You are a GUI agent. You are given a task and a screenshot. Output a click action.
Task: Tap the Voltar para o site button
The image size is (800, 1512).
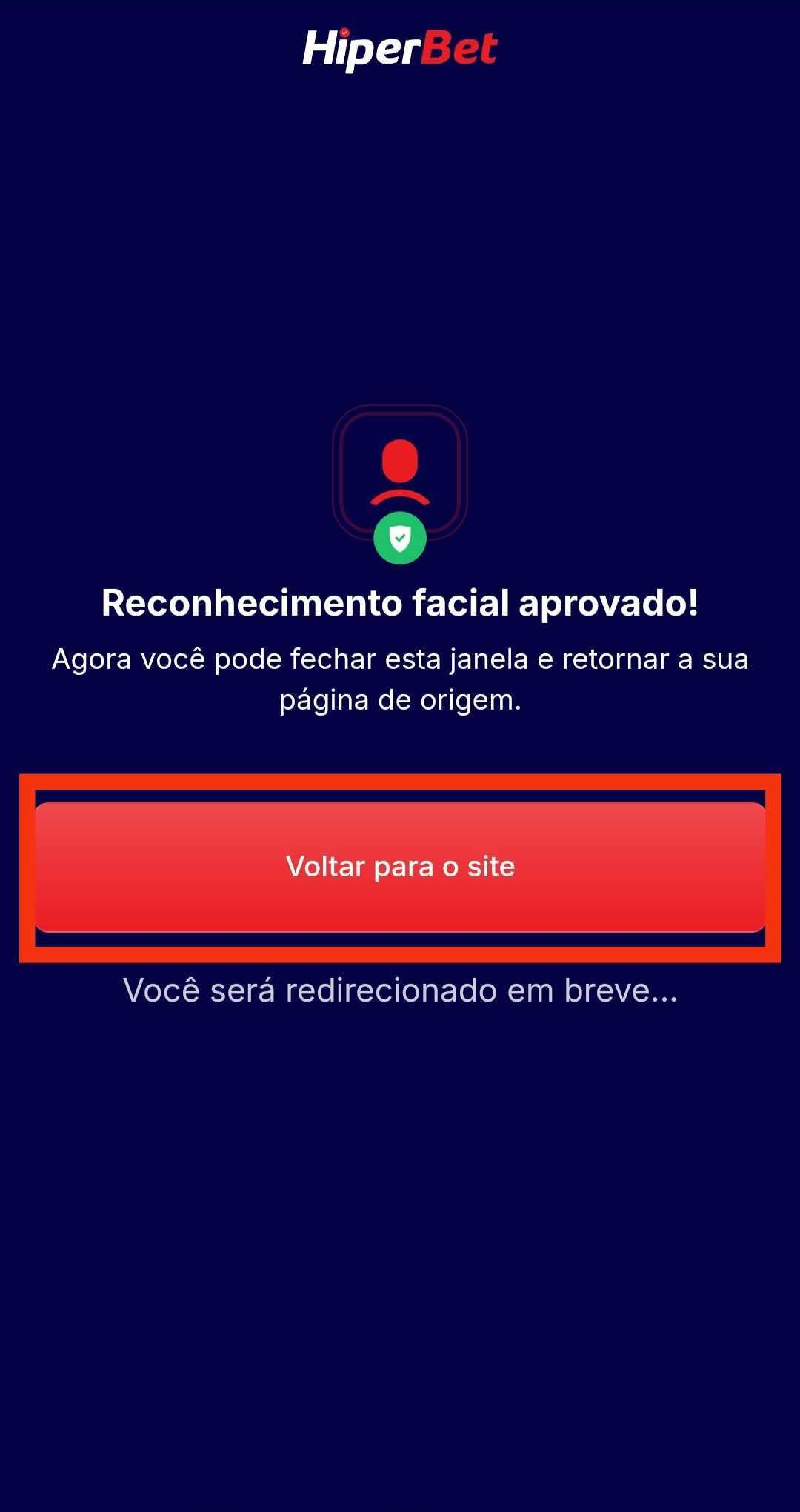coord(400,867)
